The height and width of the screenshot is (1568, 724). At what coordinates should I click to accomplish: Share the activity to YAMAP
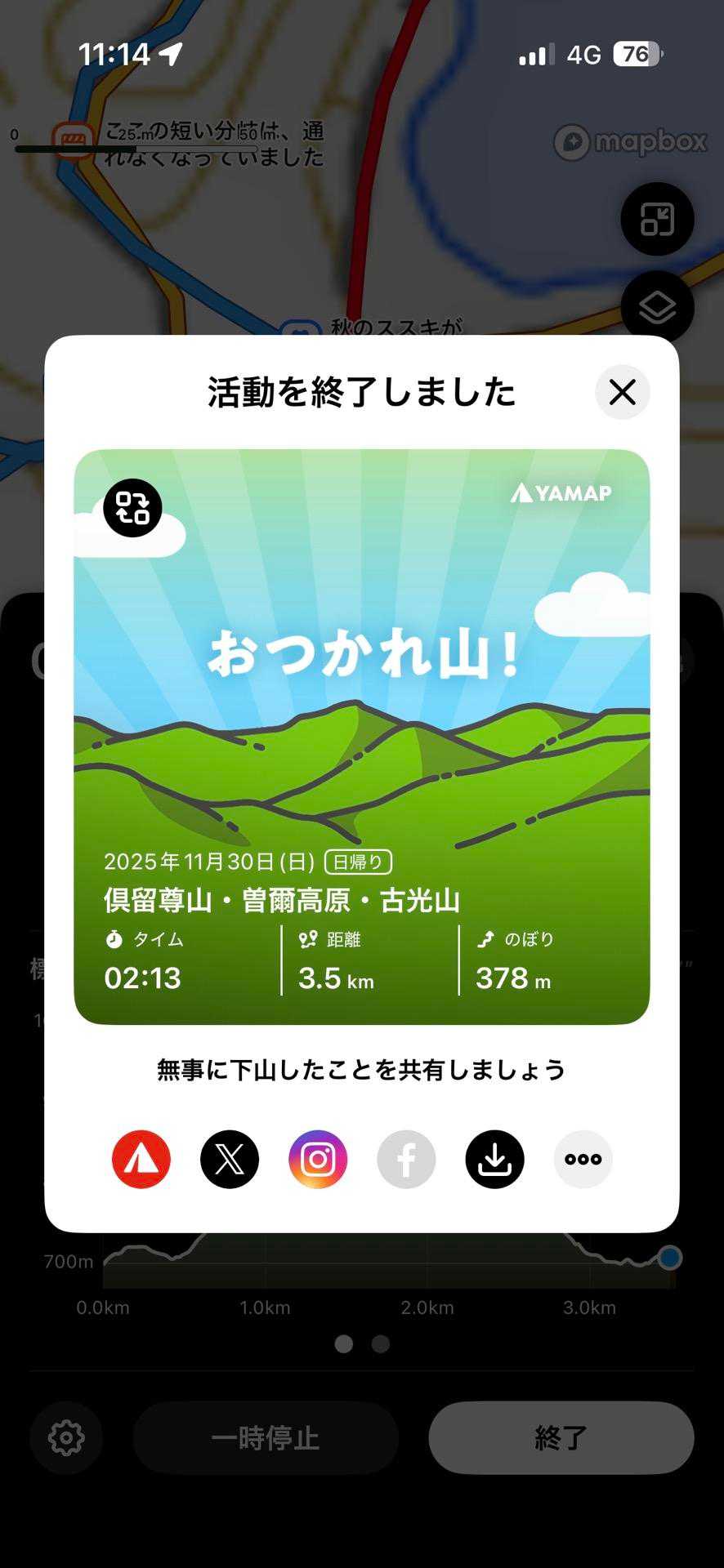tap(141, 1159)
